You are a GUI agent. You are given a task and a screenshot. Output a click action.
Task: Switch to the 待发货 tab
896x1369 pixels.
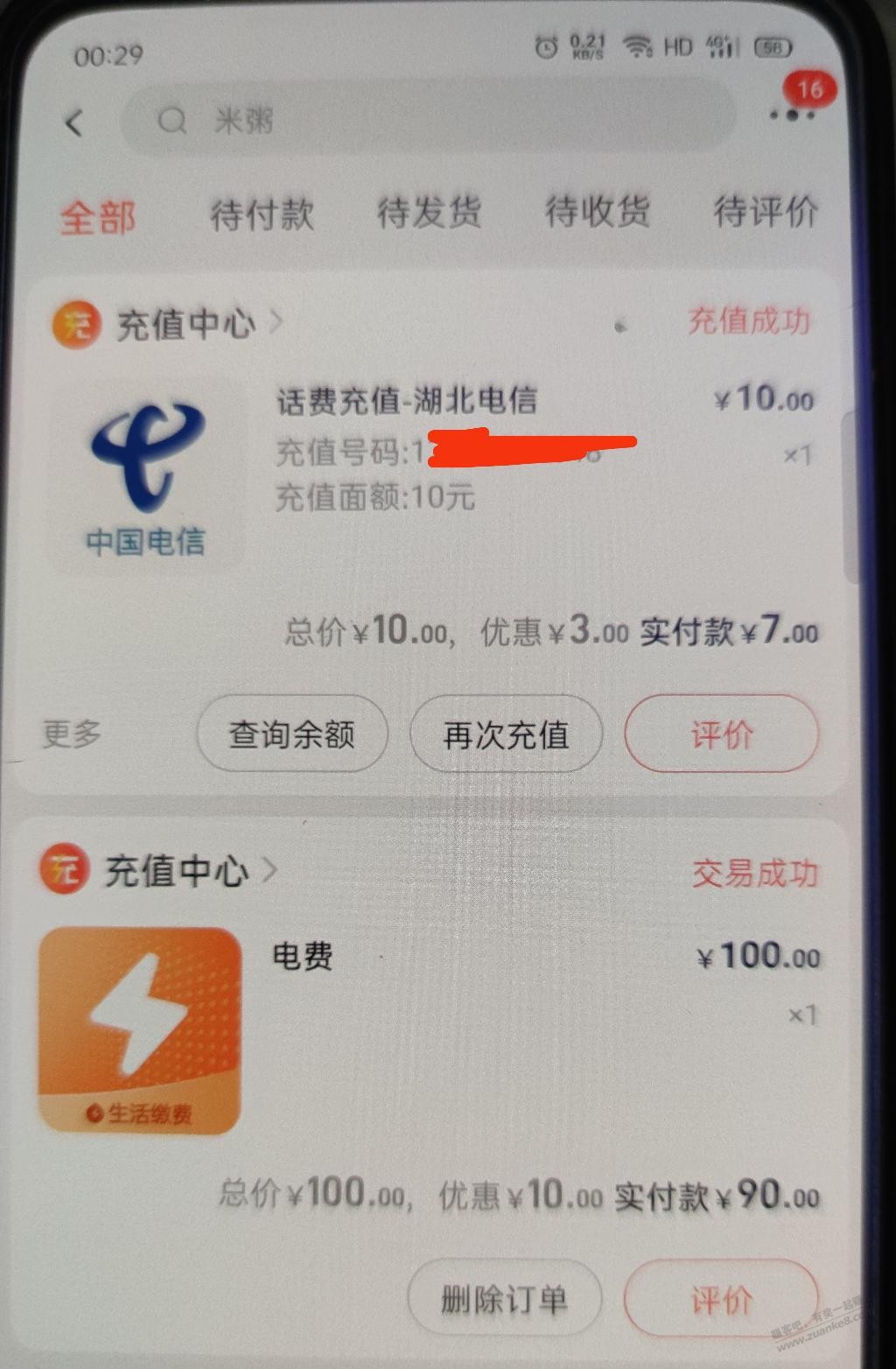pyautogui.click(x=429, y=213)
